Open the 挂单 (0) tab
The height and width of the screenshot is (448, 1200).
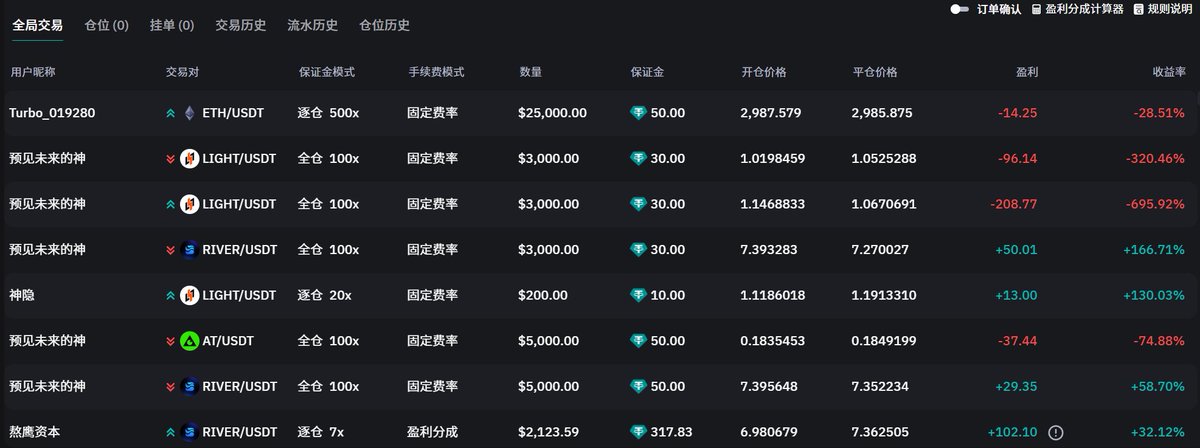coord(172,25)
